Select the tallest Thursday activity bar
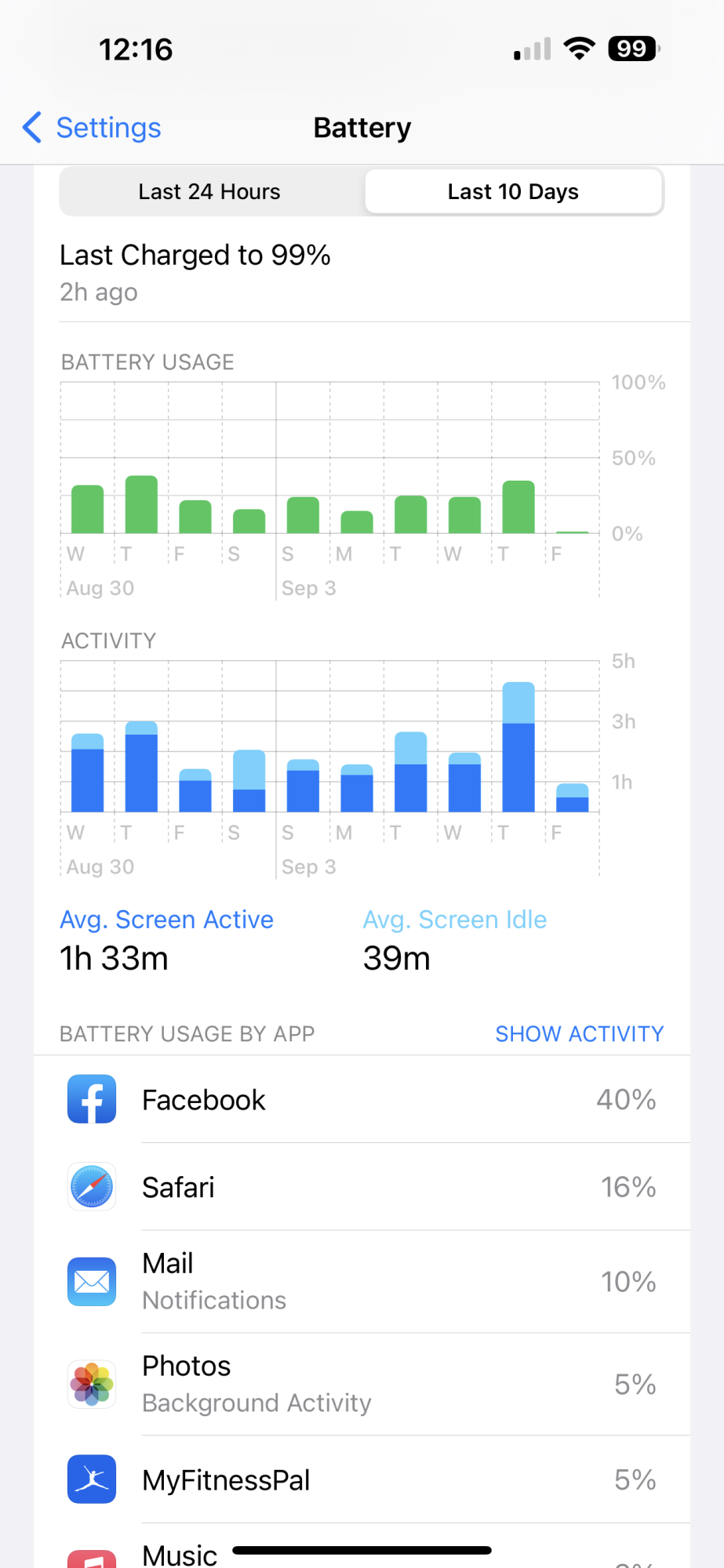724x1568 pixels. tap(518, 747)
